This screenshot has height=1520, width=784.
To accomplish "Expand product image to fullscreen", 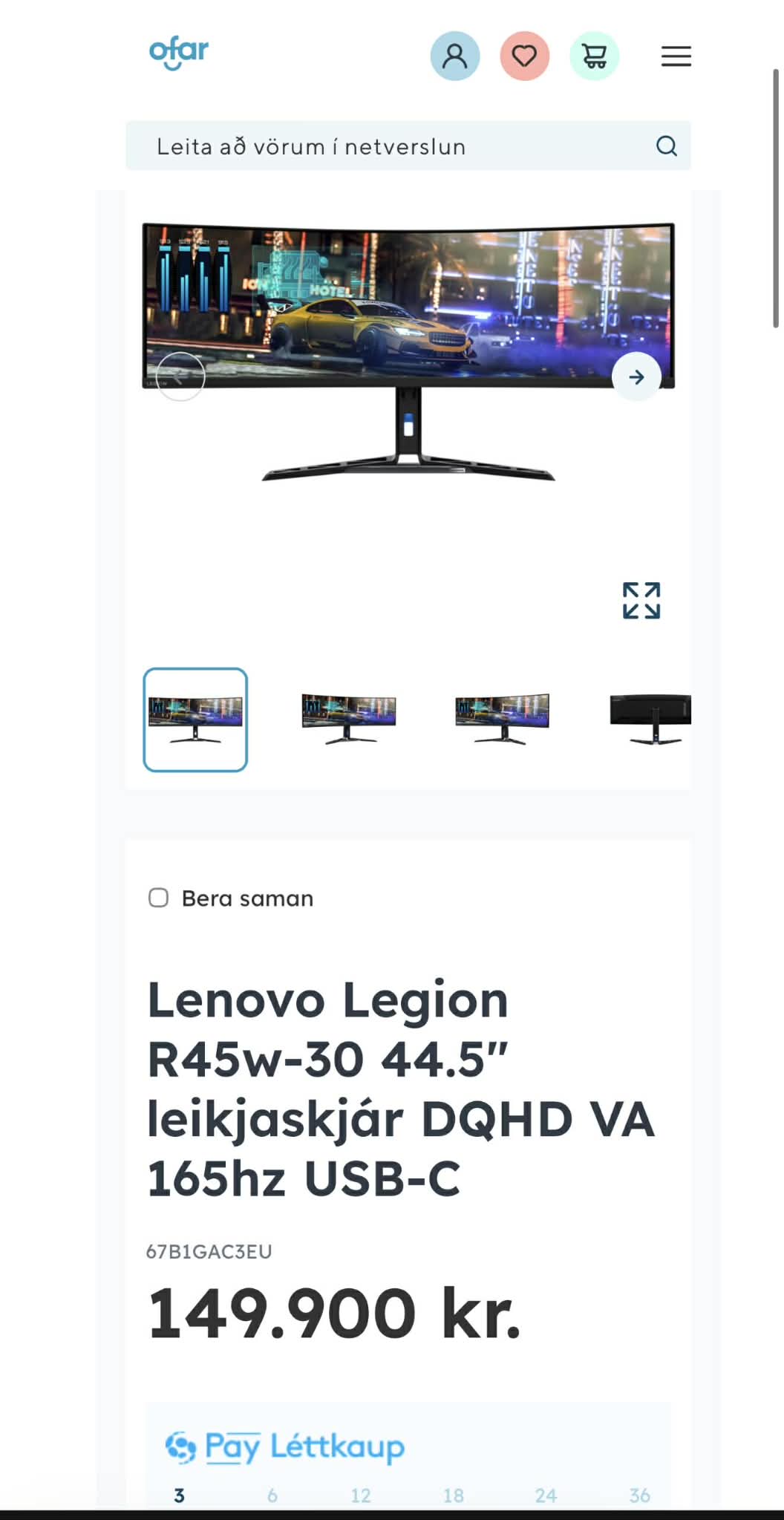I will [x=641, y=600].
